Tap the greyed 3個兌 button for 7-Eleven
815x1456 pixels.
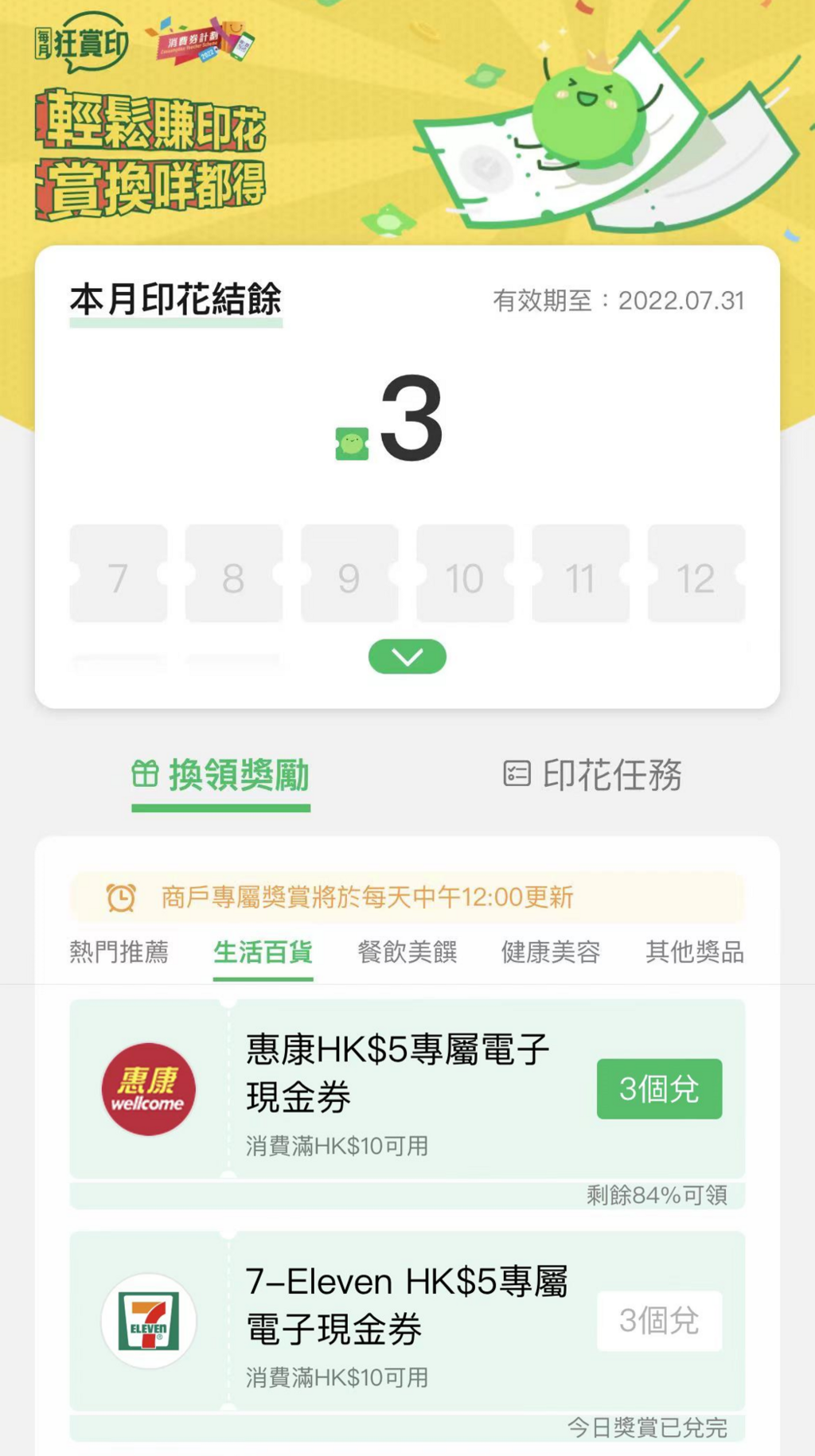(659, 1321)
